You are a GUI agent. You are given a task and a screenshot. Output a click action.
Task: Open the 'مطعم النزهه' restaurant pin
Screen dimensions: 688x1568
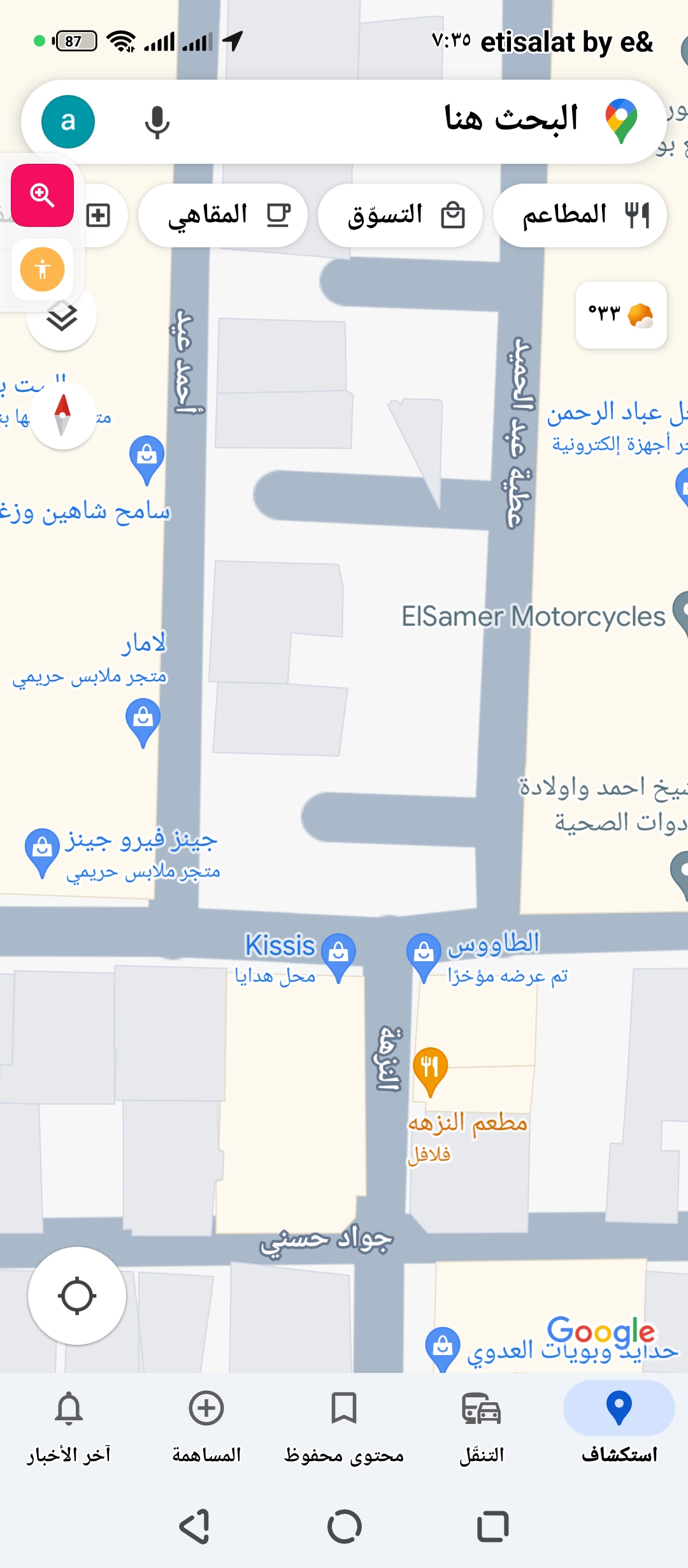point(431,1070)
